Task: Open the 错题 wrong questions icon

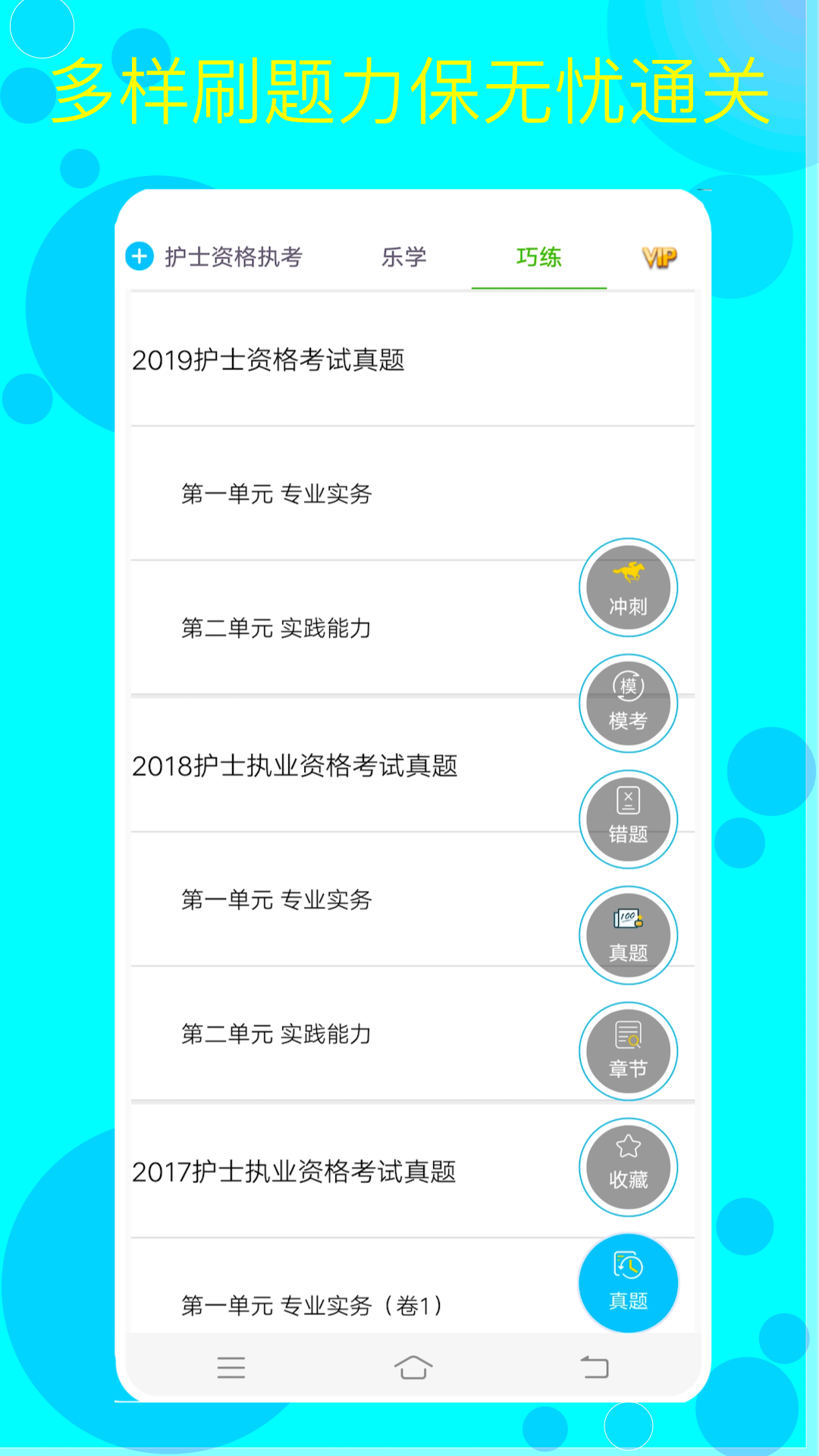Action: click(x=628, y=819)
